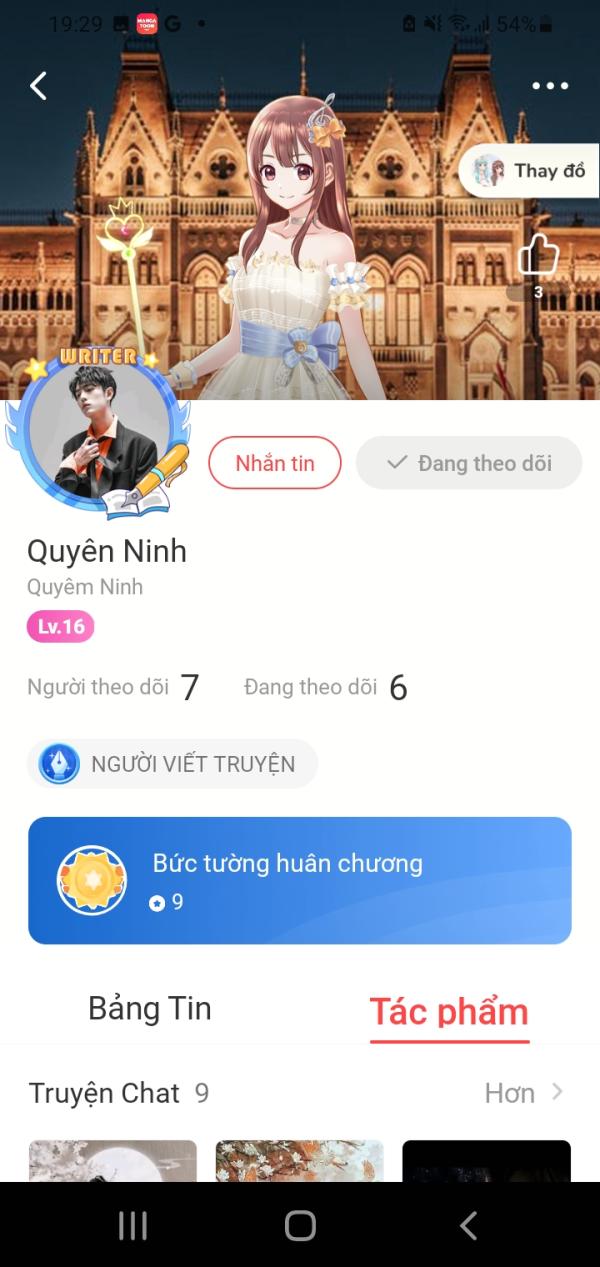
Task: Open the first Truyện Chat story thumbnail
Action: pos(113,1161)
